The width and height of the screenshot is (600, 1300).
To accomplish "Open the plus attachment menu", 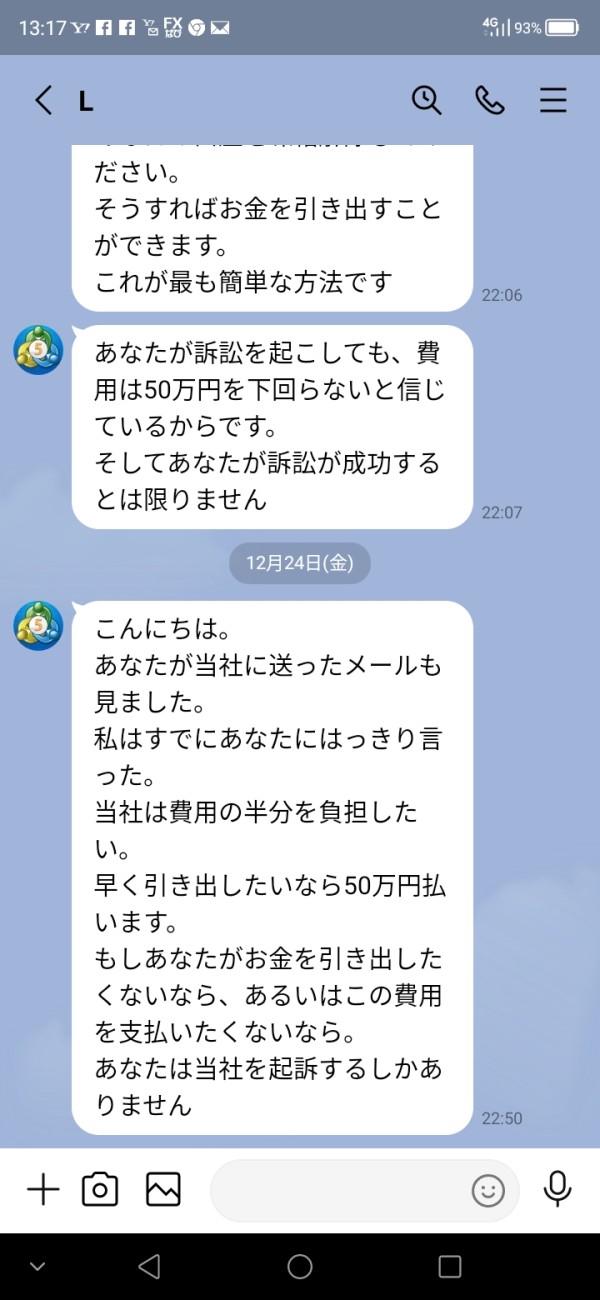I will coord(43,1189).
